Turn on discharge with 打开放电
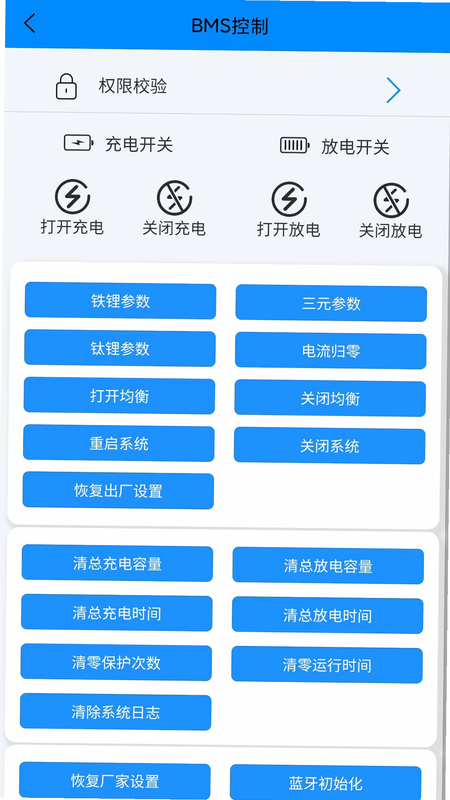450x800 pixels. [289, 210]
